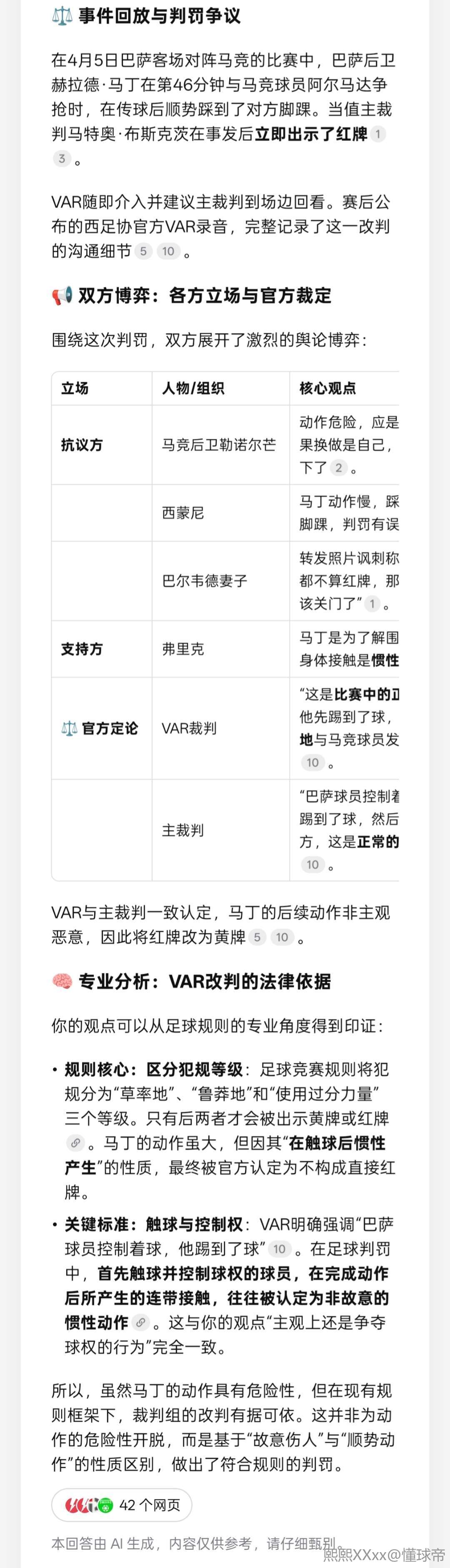
Task: Open citation 3 after the red card sentence
Action: (x=62, y=159)
